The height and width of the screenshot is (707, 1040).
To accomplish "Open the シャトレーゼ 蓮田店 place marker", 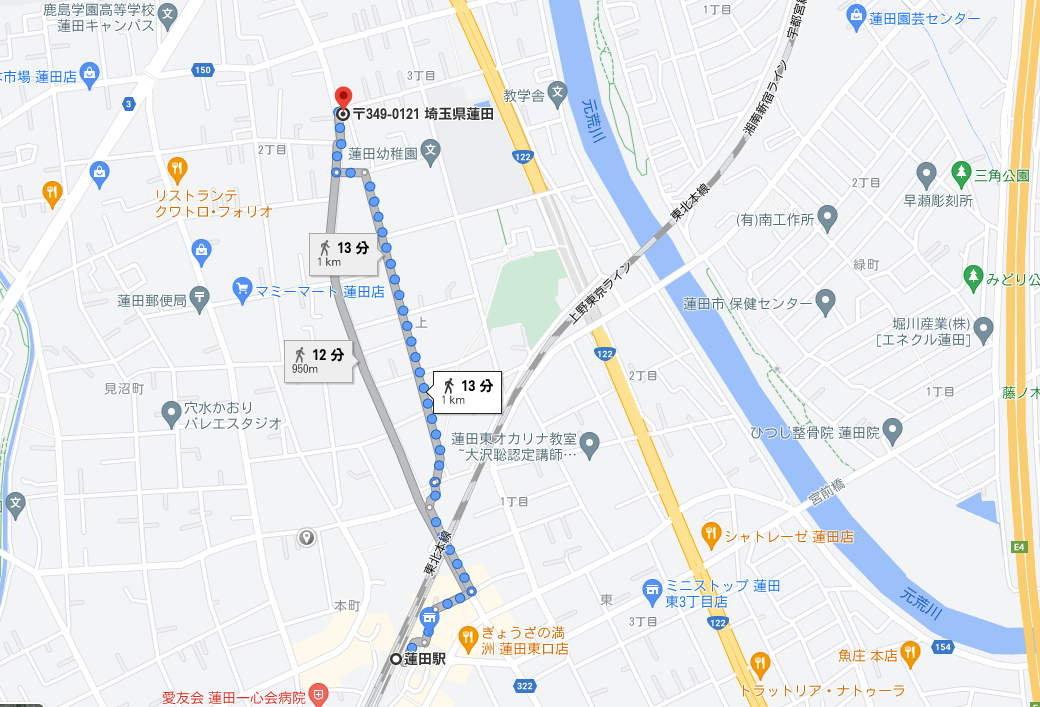I will point(711,534).
